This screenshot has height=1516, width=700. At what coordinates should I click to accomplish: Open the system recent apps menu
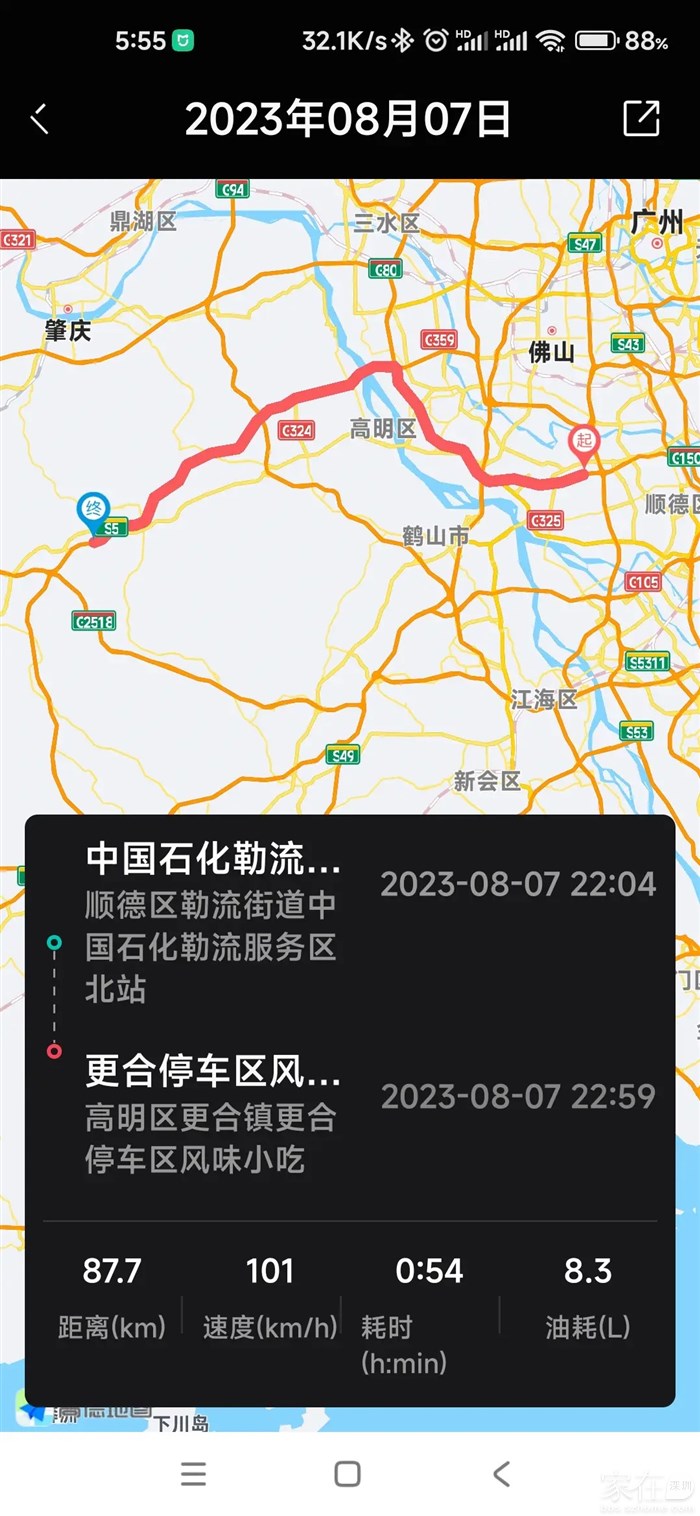pyautogui.click(x=193, y=1473)
